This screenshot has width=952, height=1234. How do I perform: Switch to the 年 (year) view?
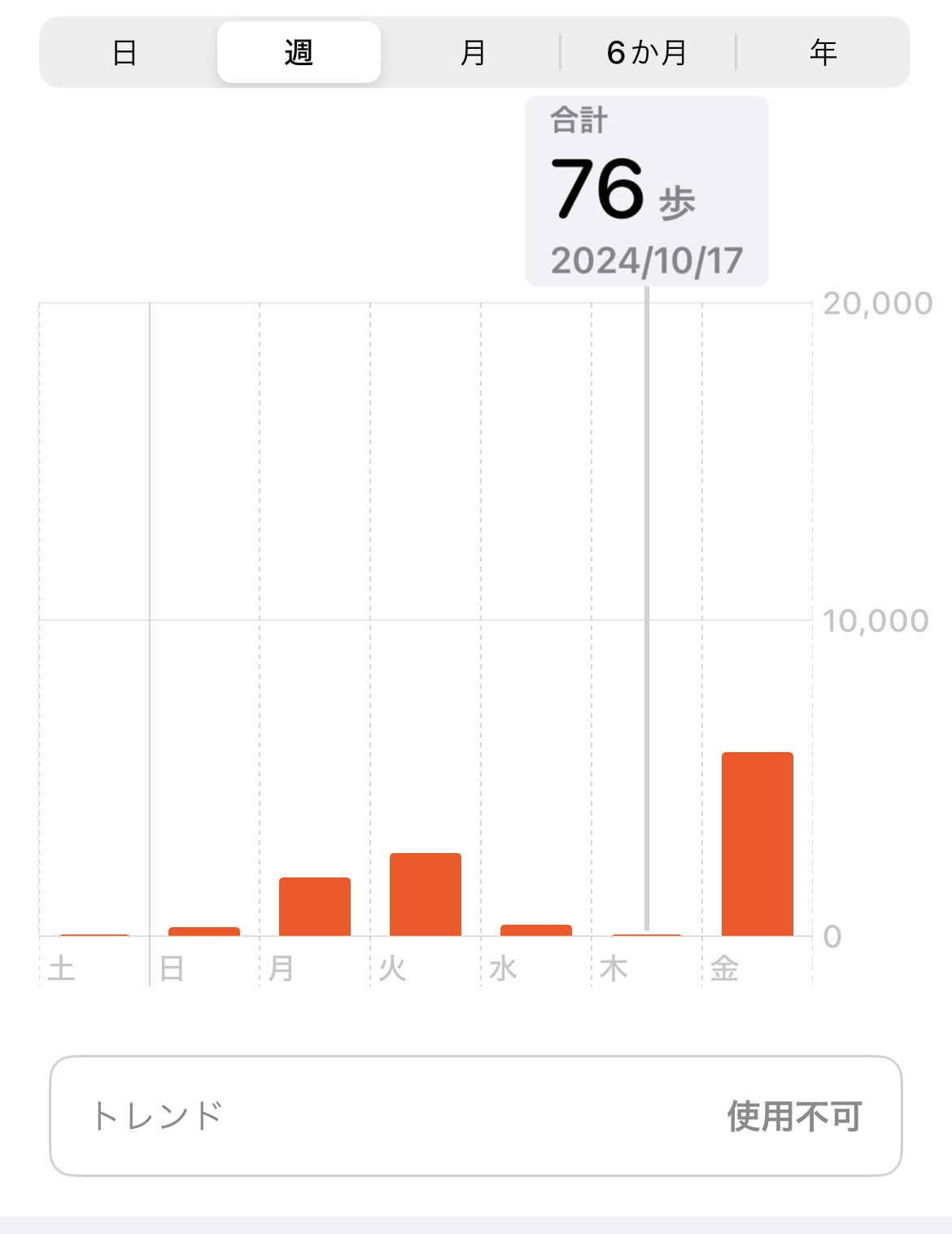tap(823, 53)
